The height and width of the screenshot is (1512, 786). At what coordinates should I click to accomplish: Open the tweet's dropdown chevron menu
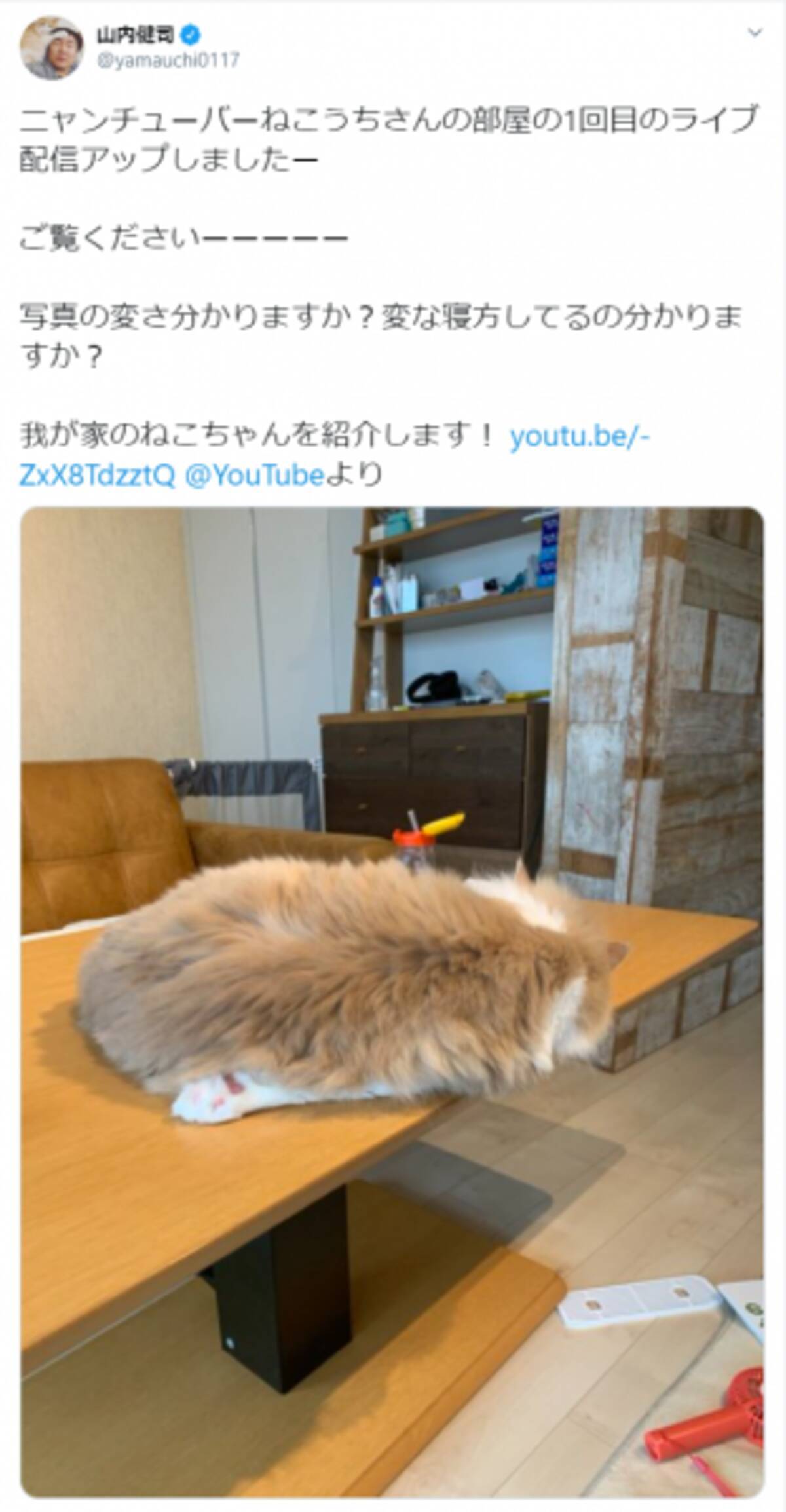755,33
